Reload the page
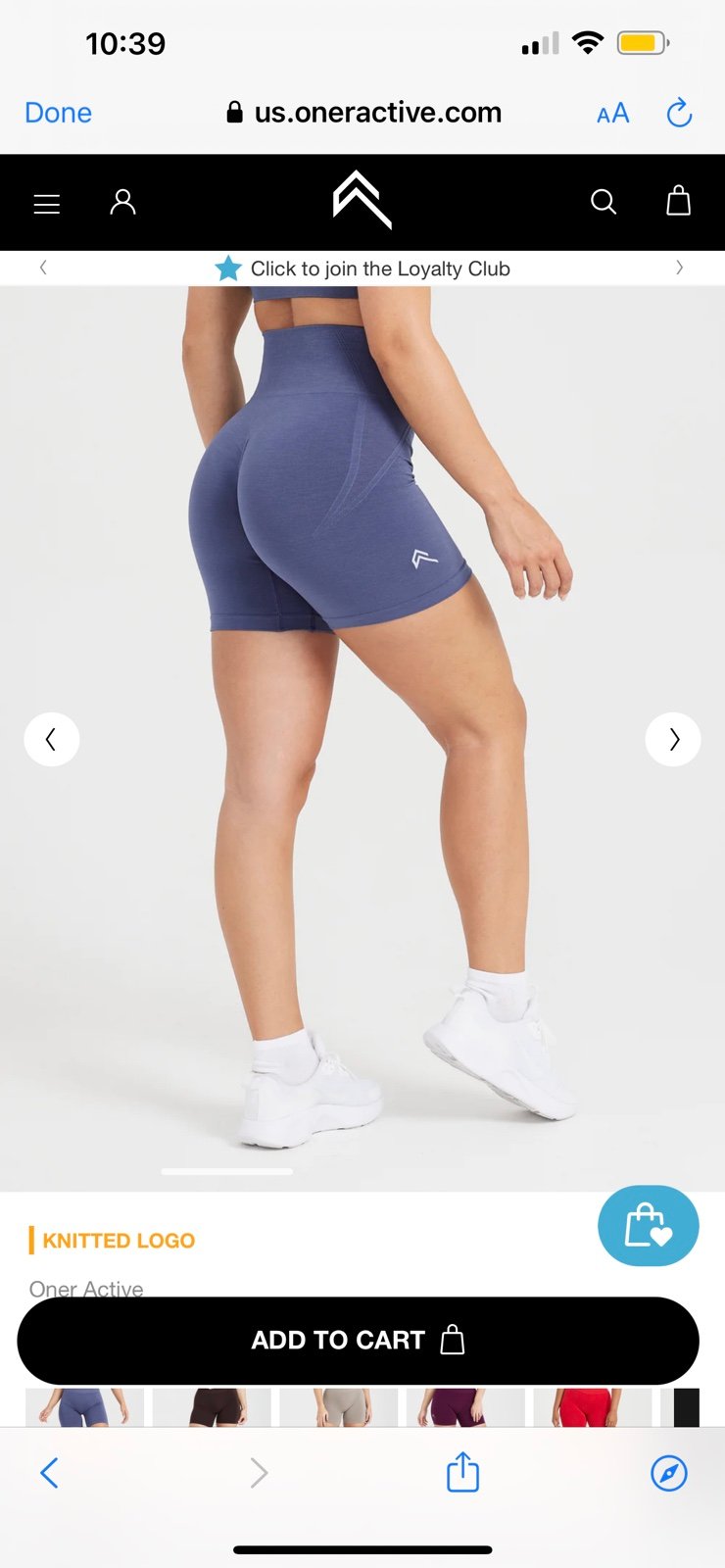Viewport: 725px width, 1568px height. (x=679, y=113)
